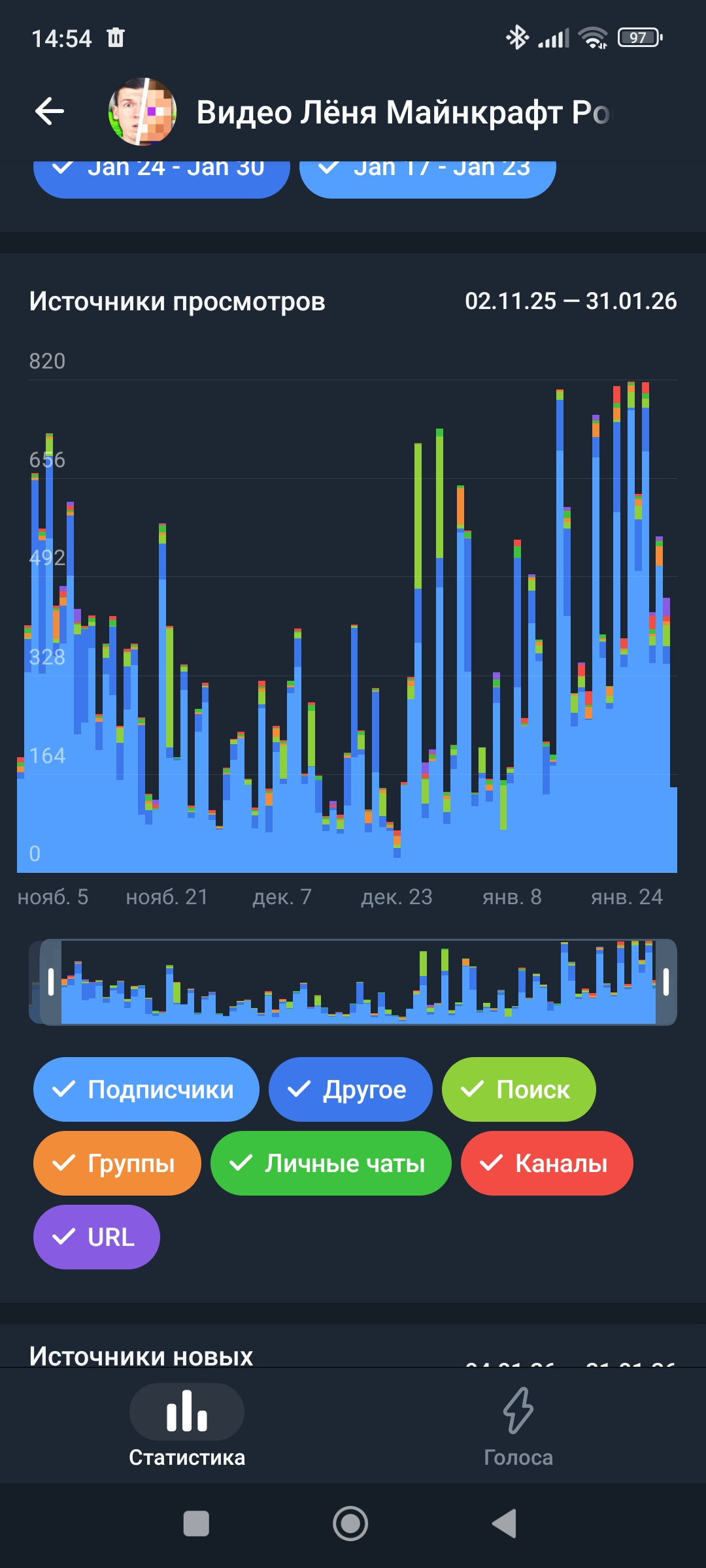Toggle the Jan 24 - Jan 30 chip

(161, 175)
